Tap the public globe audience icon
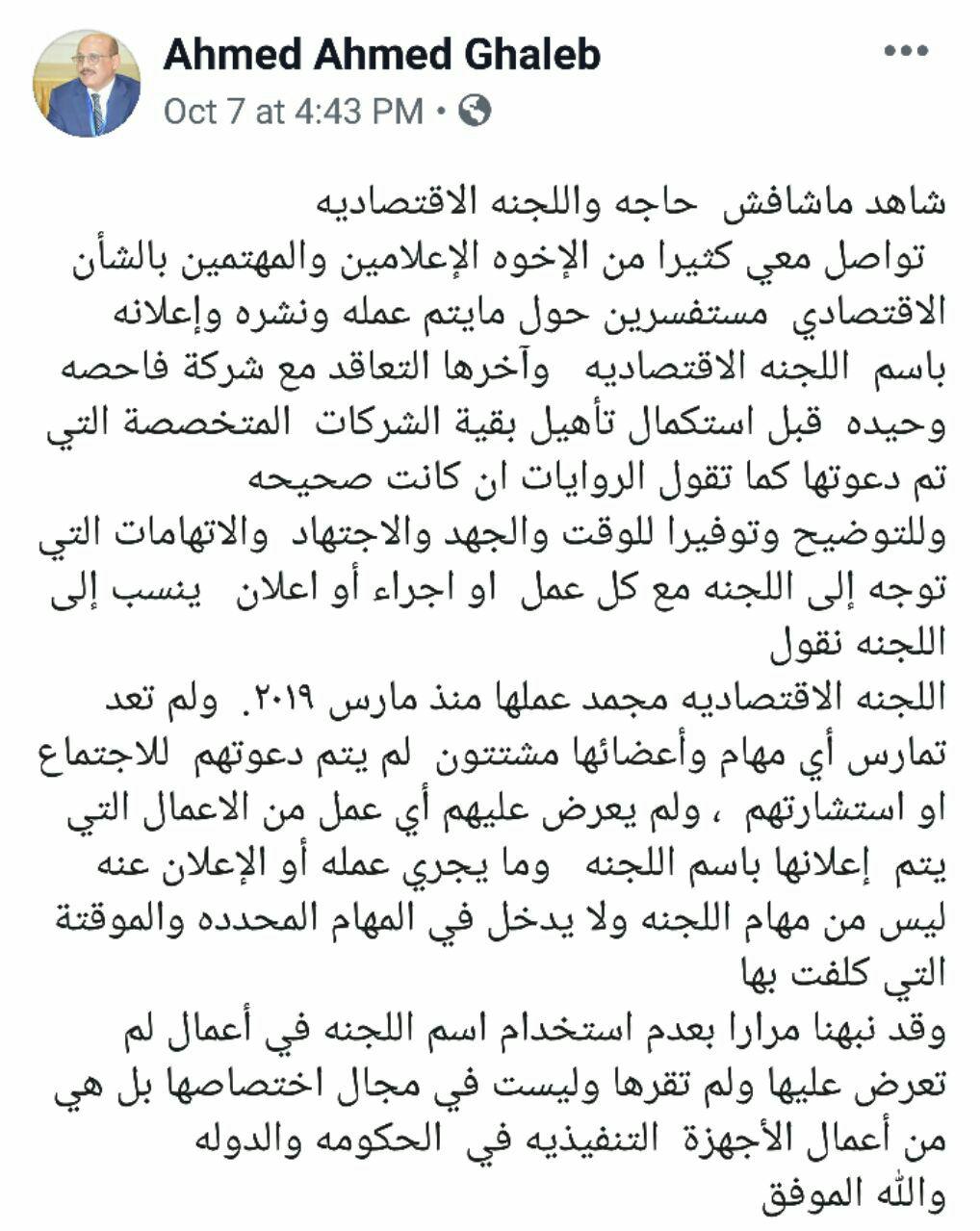 pos(476,112)
